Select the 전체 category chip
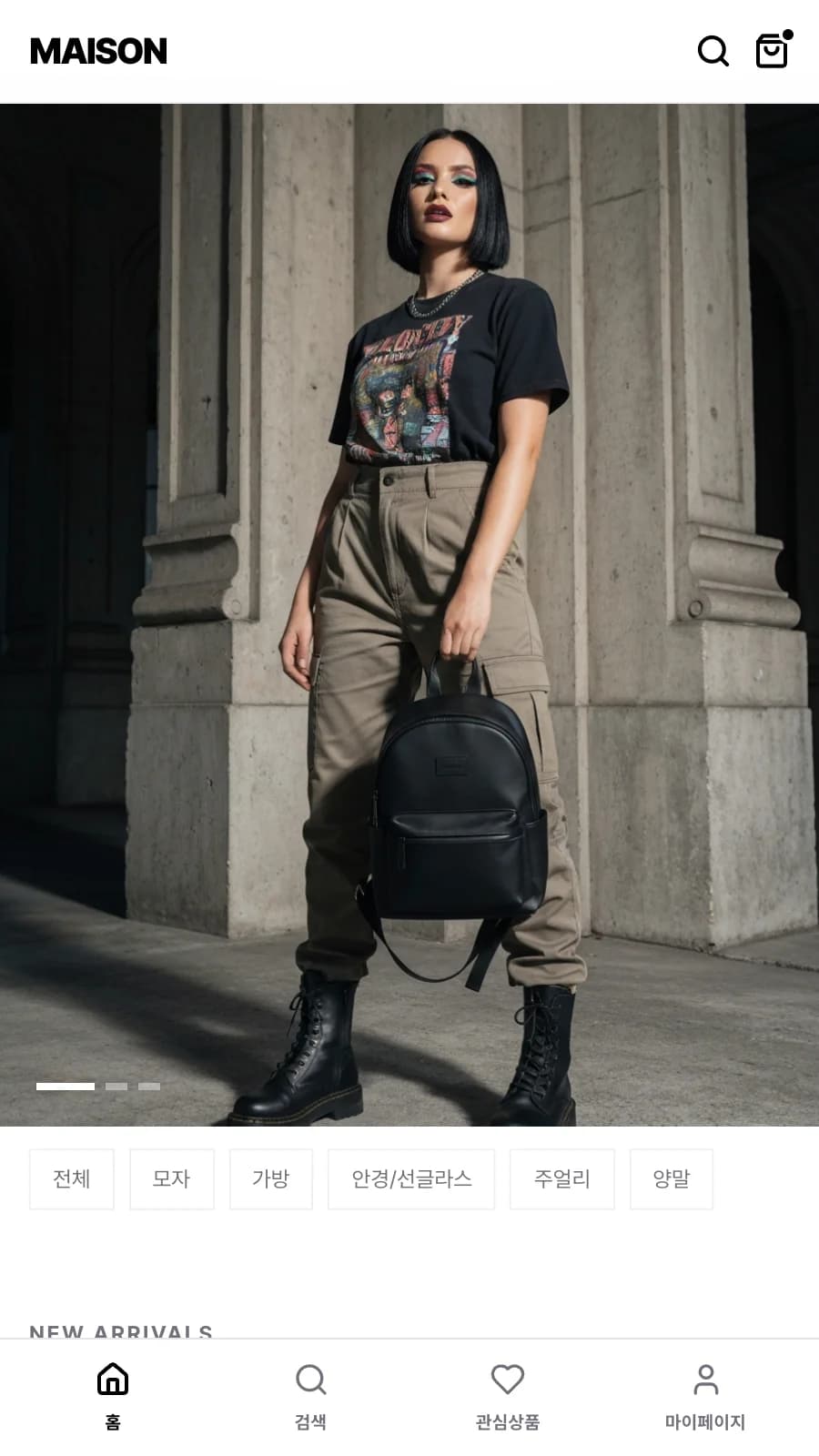 [x=72, y=1179]
